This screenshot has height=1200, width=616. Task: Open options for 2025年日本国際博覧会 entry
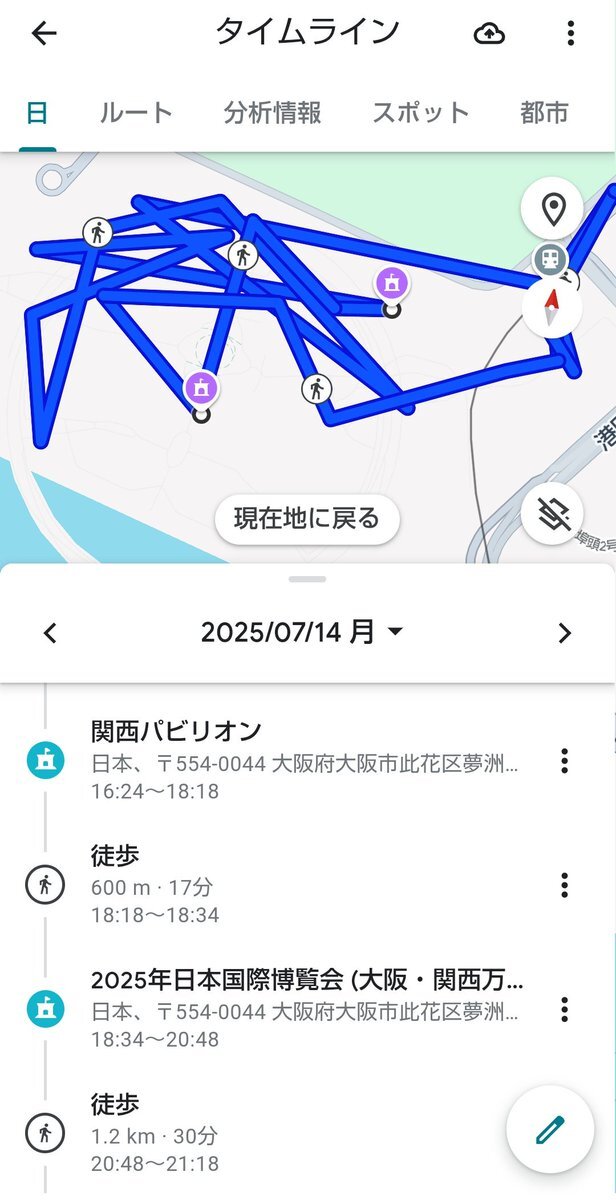pos(565,1008)
